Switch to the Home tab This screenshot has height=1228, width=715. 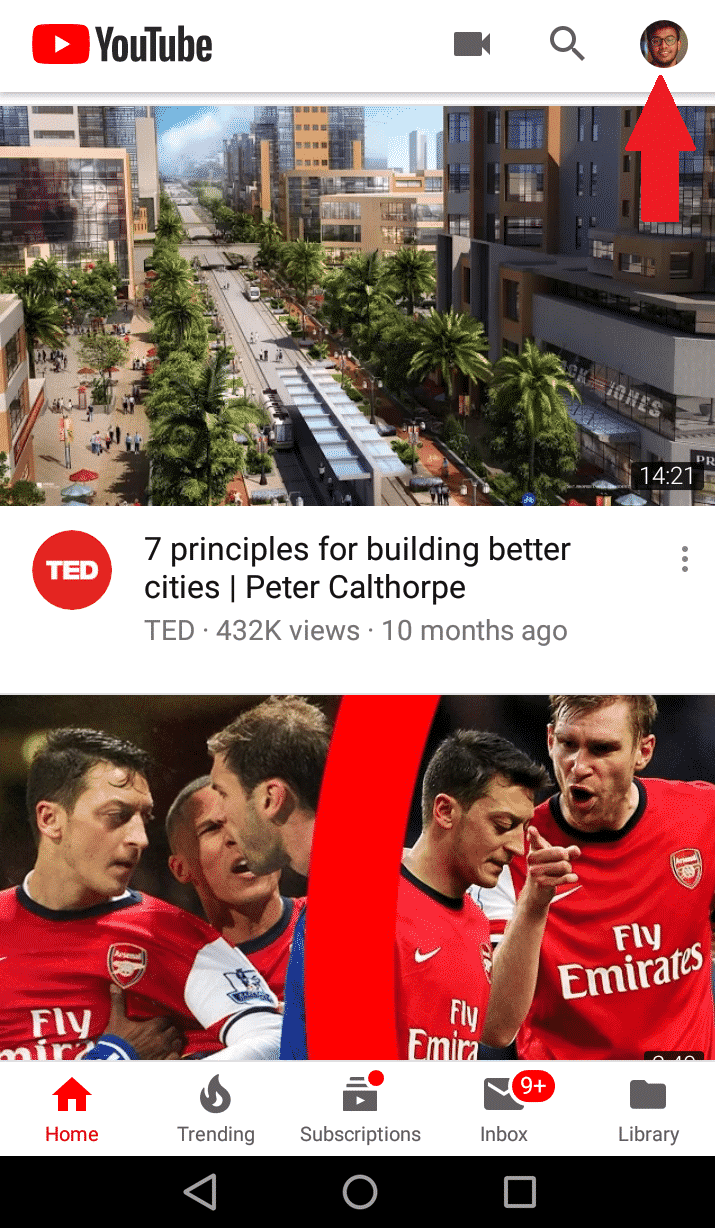click(x=72, y=1110)
